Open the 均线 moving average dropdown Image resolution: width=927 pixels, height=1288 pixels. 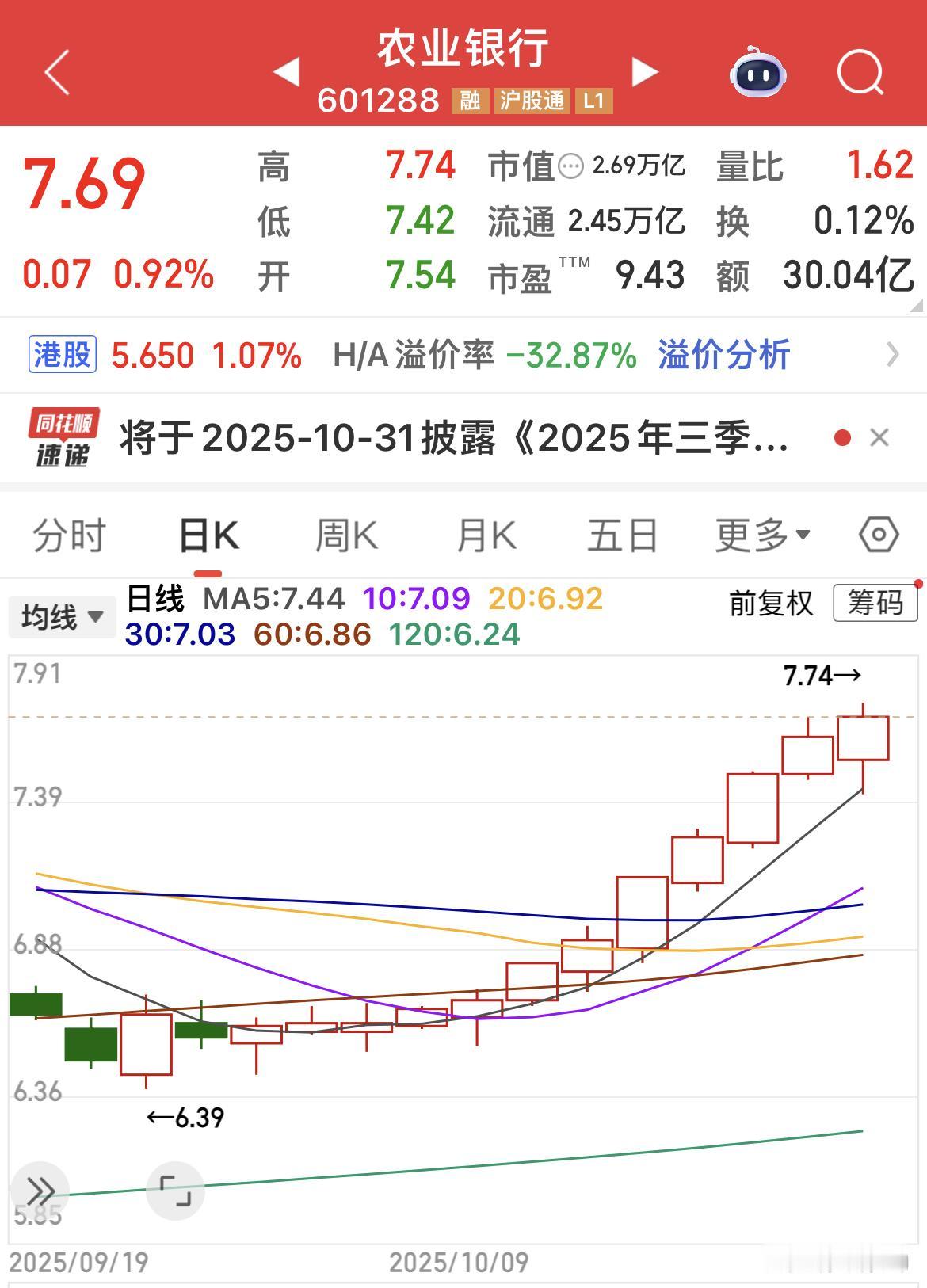62,616
